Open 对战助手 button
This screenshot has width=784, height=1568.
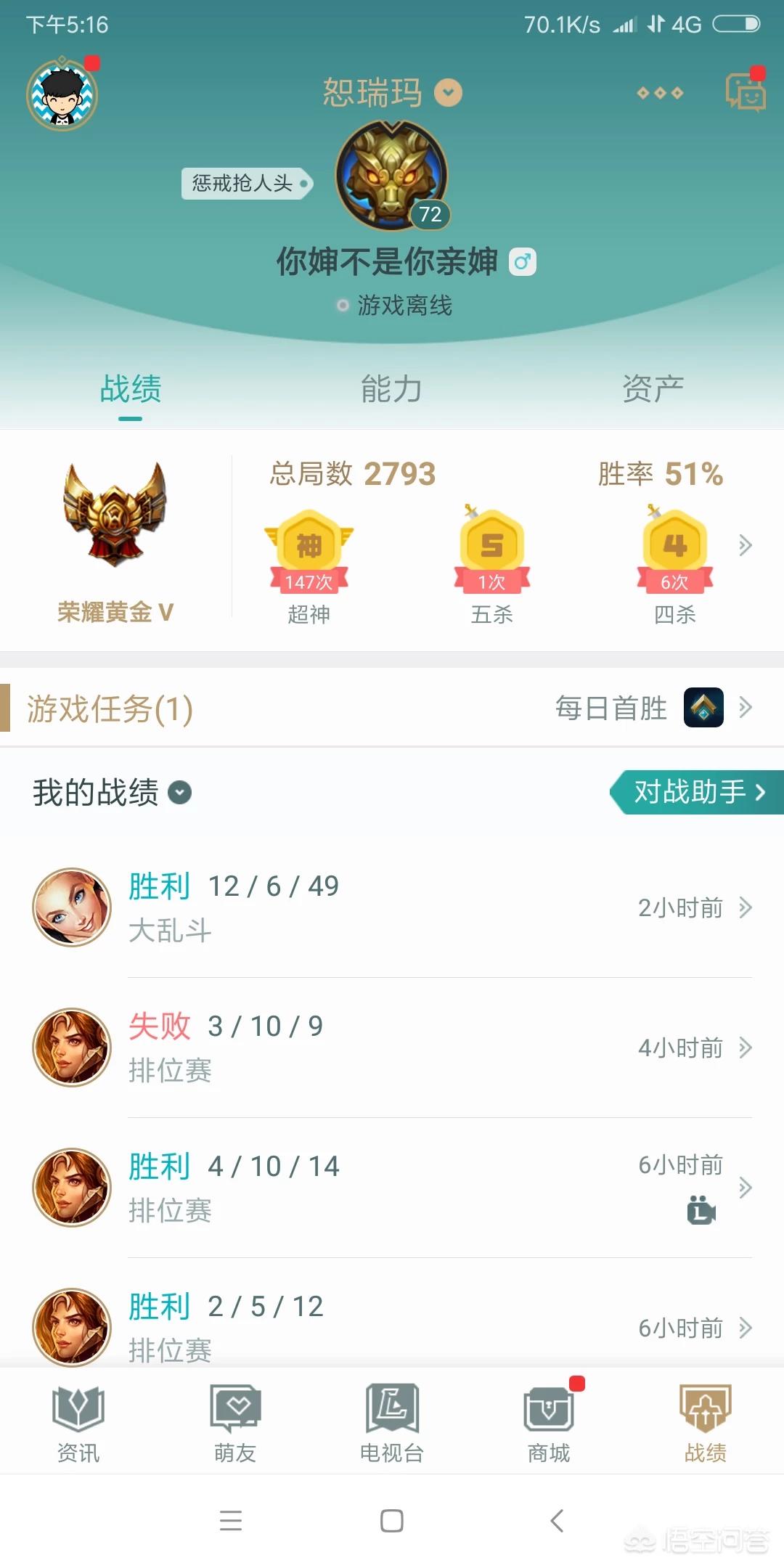pos(697,792)
